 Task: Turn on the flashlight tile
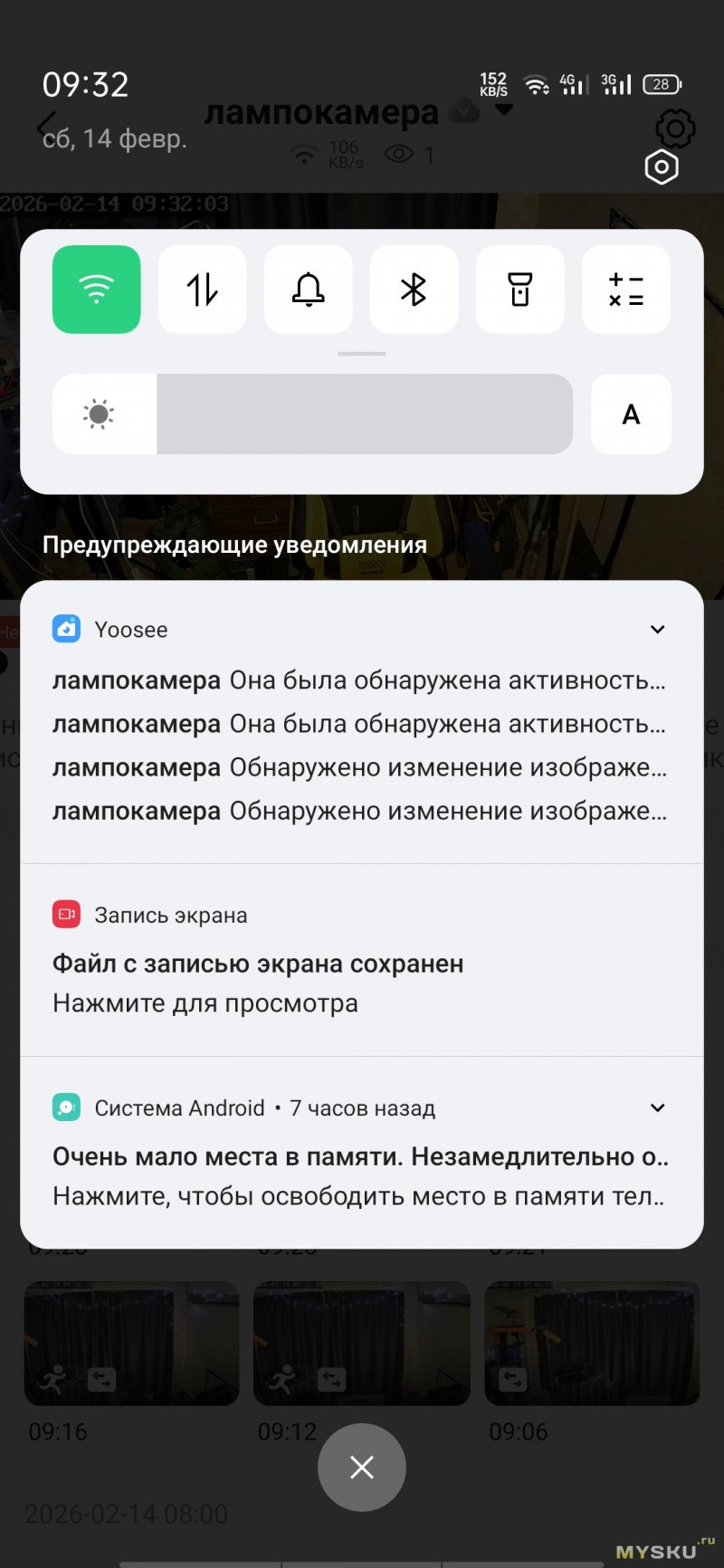coord(520,290)
